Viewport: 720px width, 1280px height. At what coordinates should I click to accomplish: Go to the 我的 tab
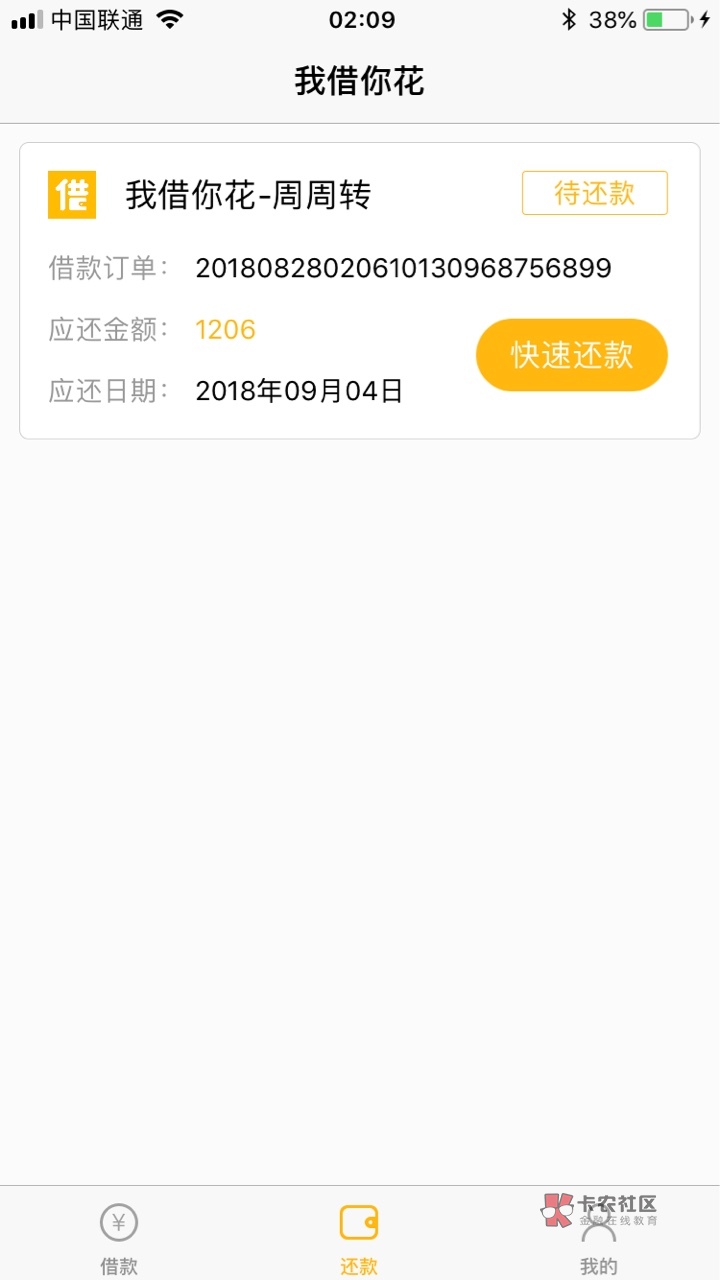598,1240
